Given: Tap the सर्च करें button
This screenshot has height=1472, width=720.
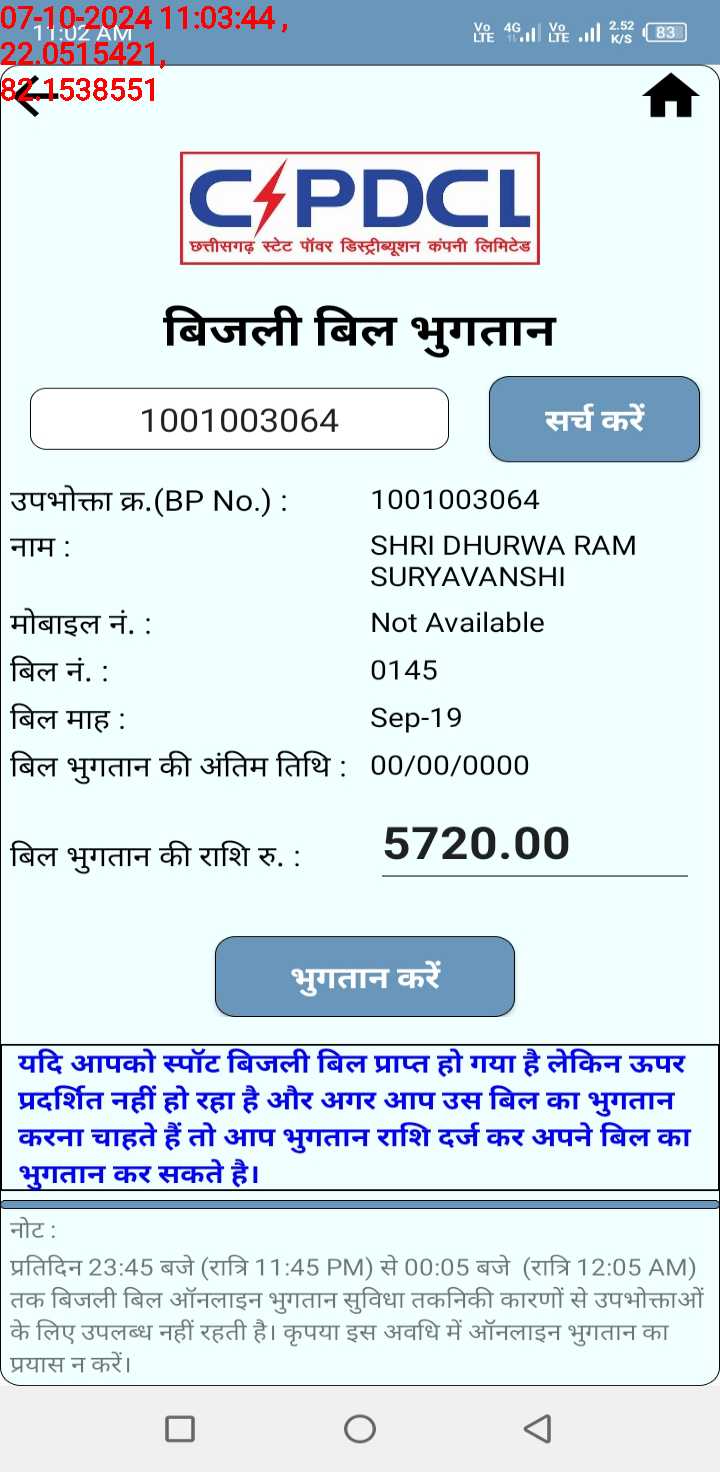Looking at the screenshot, I should (x=594, y=419).
